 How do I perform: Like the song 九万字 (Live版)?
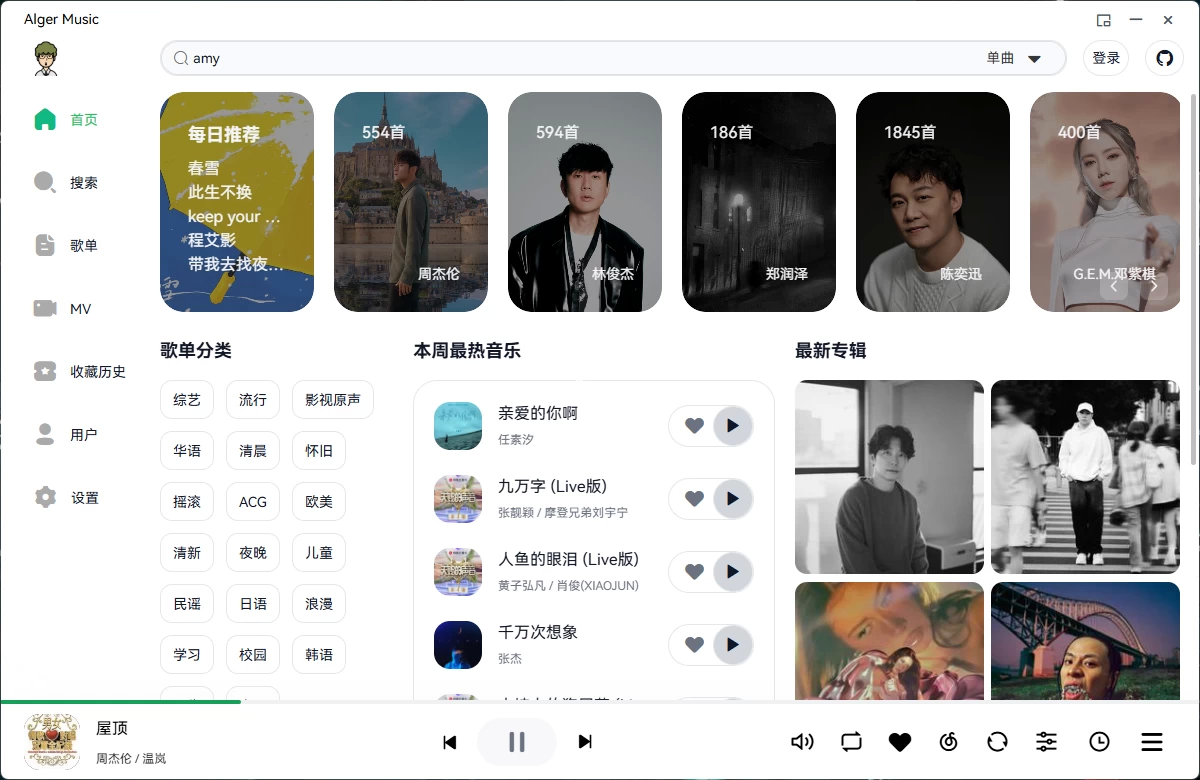click(x=694, y=499)
